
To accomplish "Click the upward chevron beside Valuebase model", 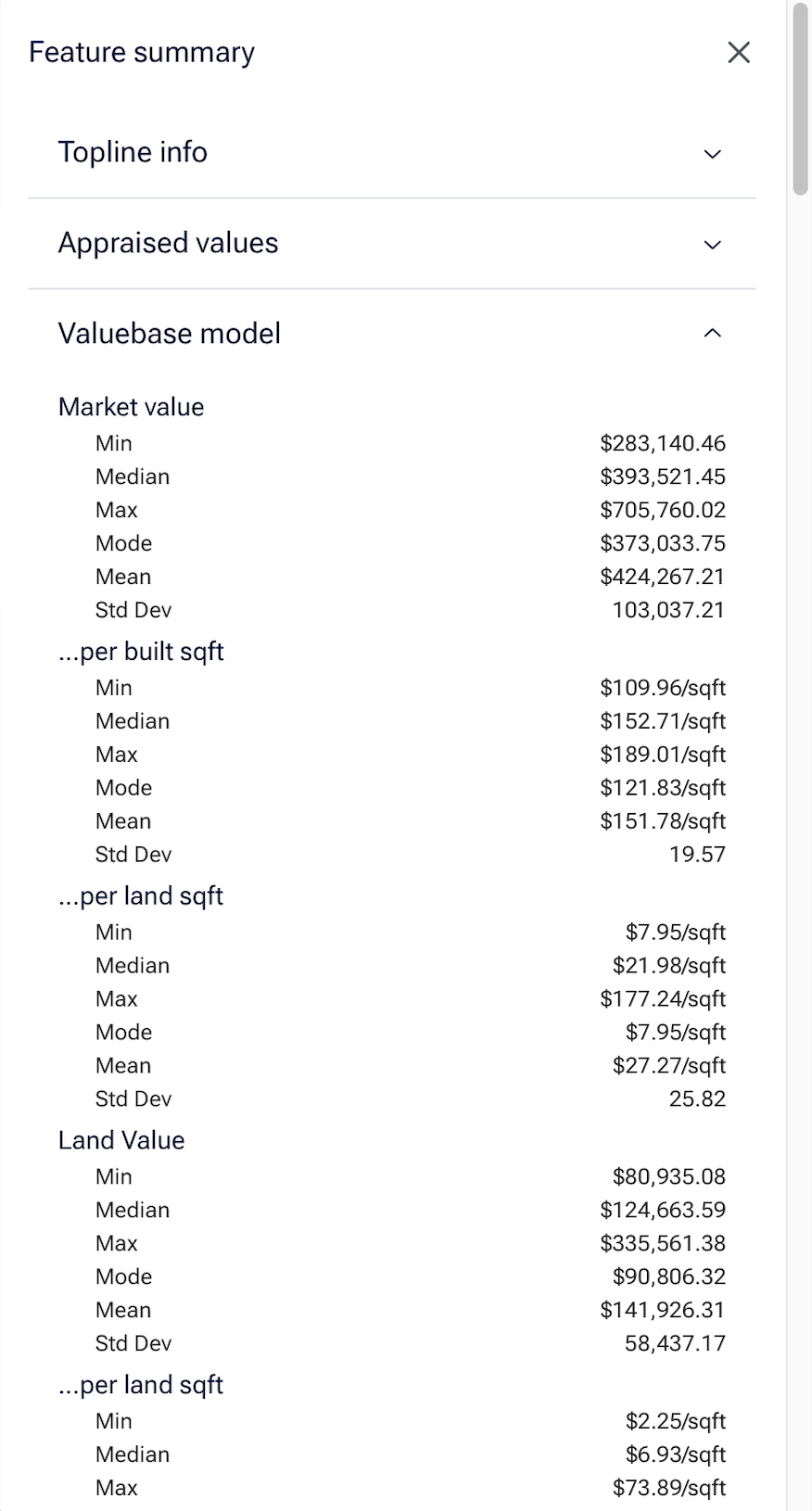I will tap(712, 333).
